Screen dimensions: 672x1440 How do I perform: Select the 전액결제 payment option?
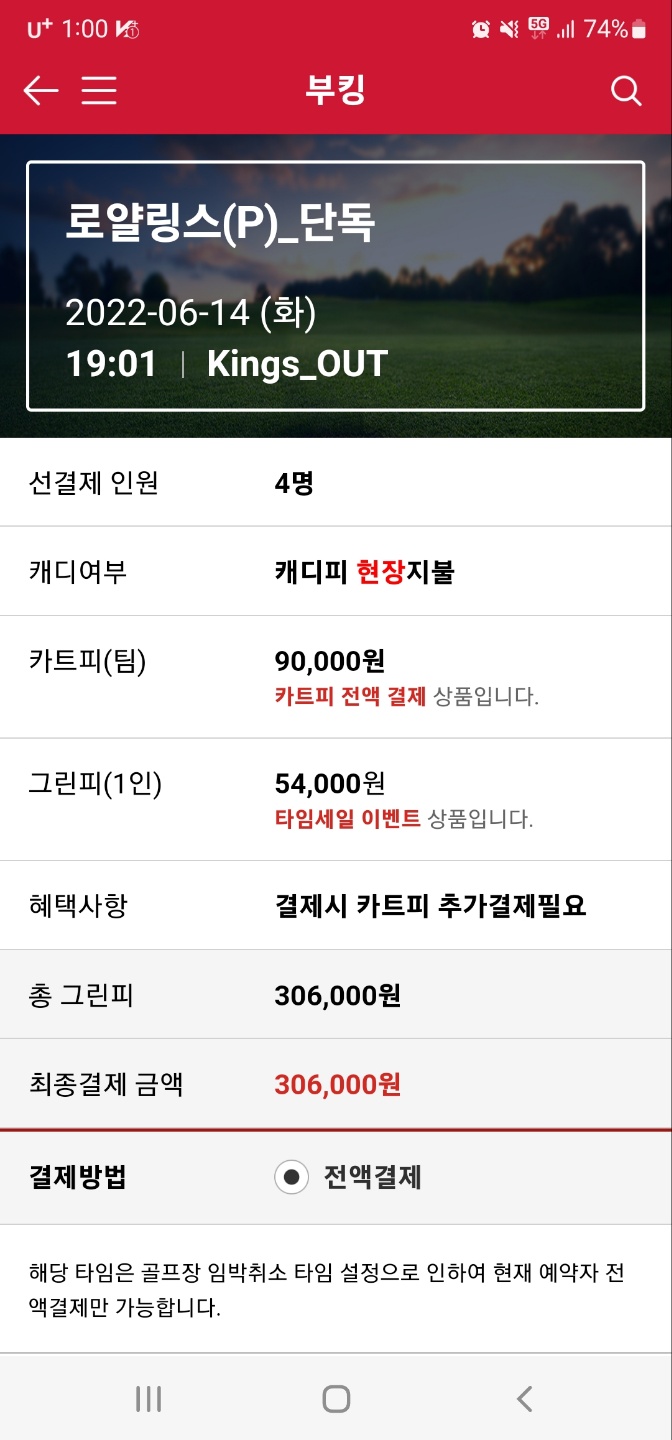point(292,1177)
